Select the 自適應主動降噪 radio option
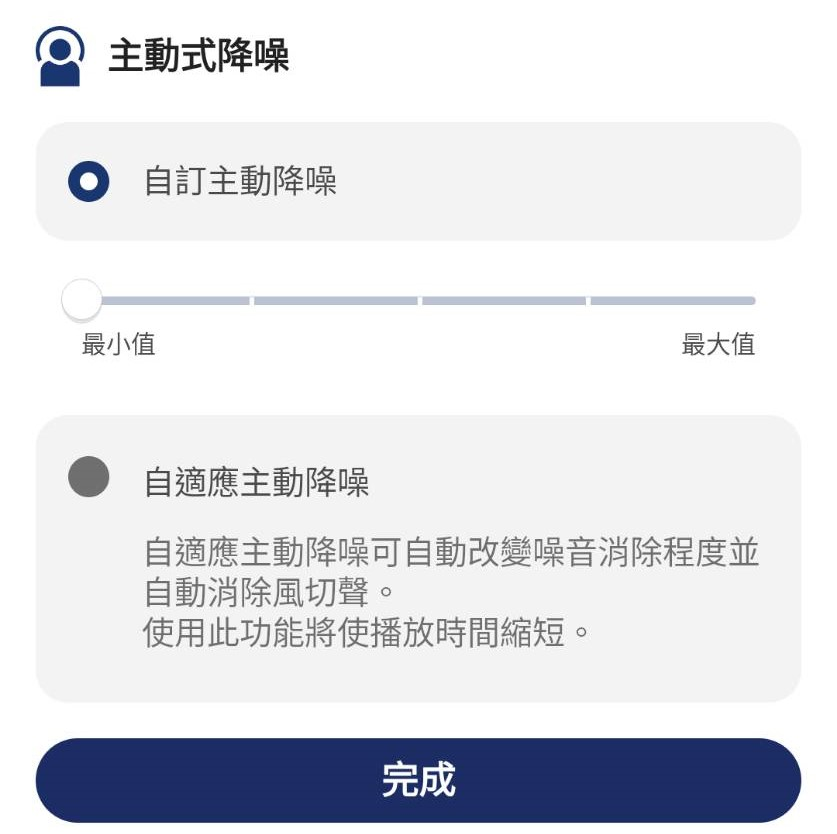Viewport: 837px width, 834px height. pos(89,476)
